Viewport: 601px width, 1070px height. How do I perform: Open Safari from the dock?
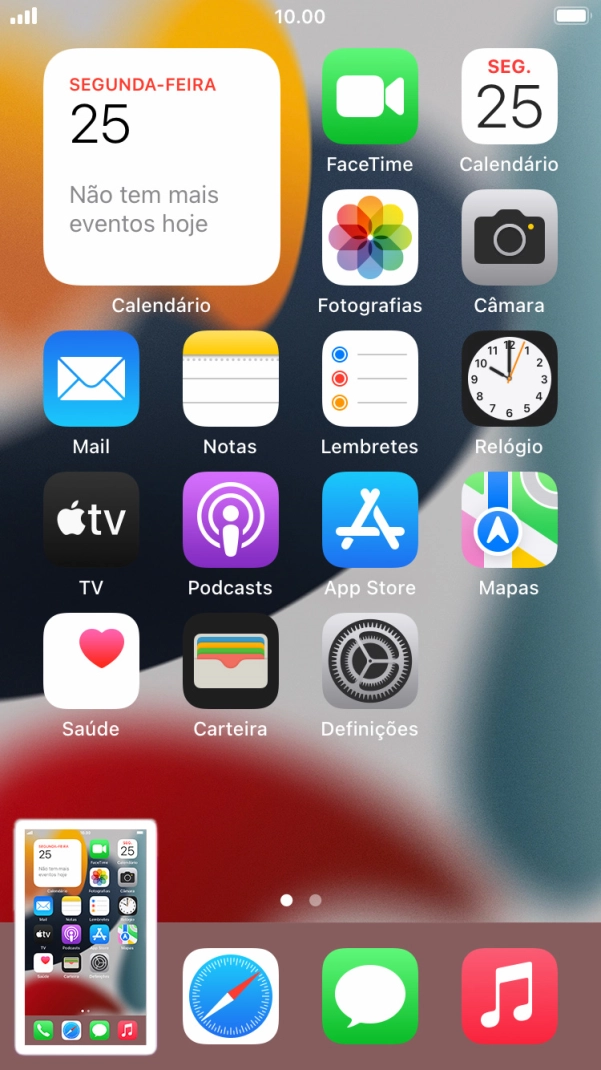230,996
